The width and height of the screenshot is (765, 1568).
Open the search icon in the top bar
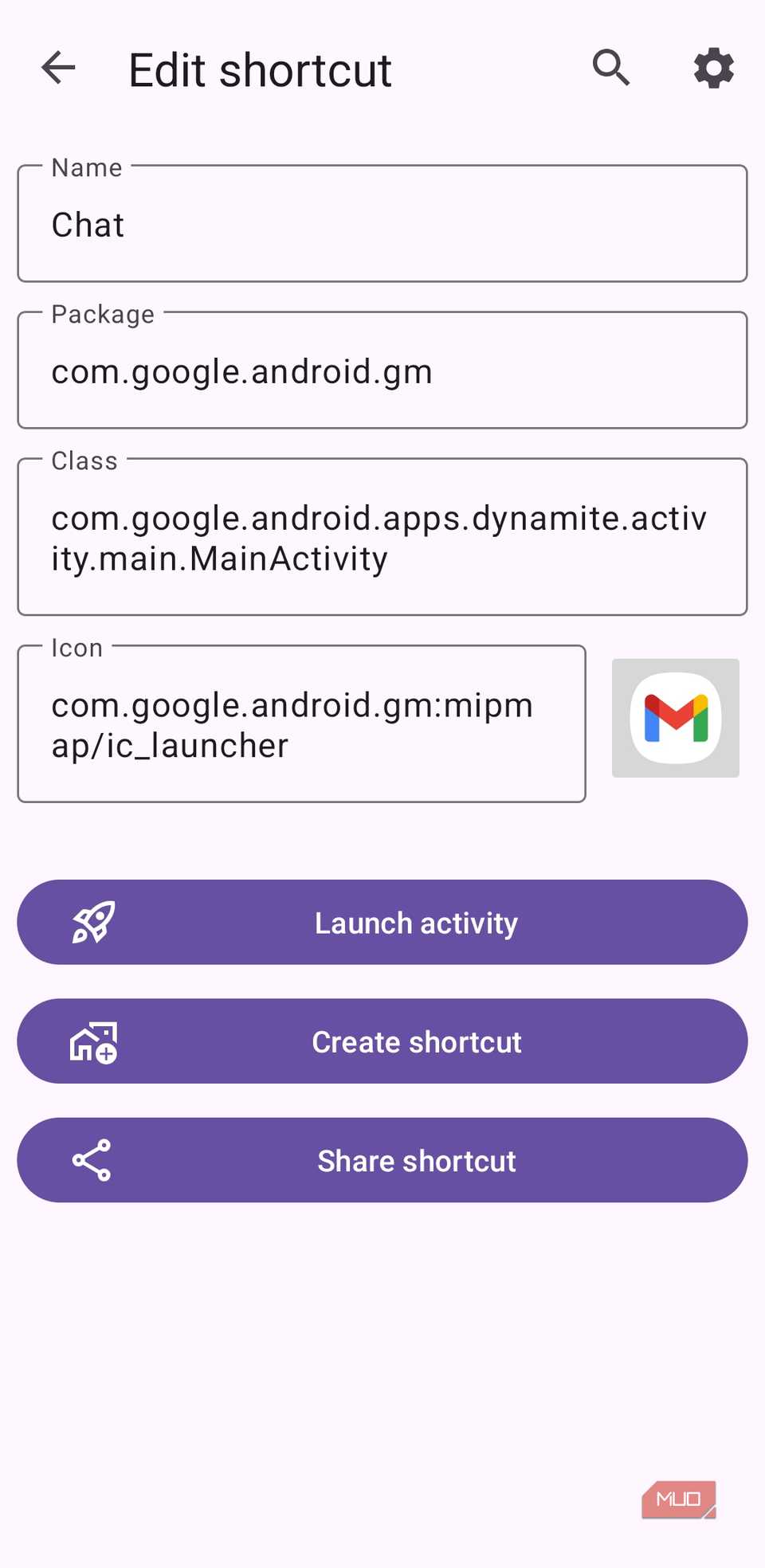click(x=610, y=68)
